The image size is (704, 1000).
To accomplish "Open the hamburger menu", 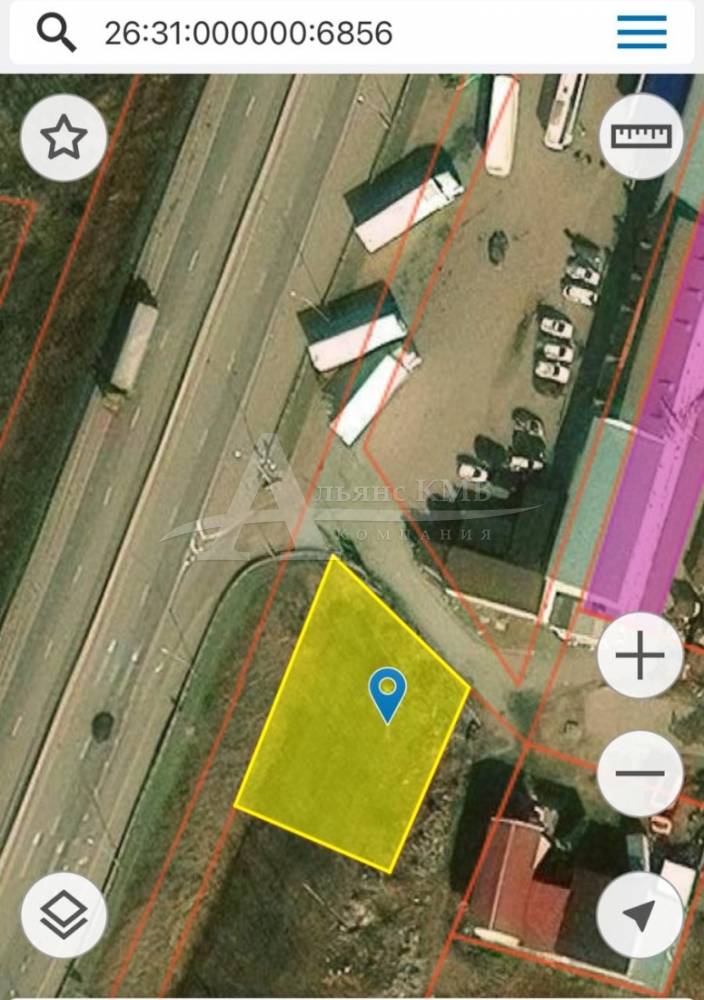I will 641,33.
